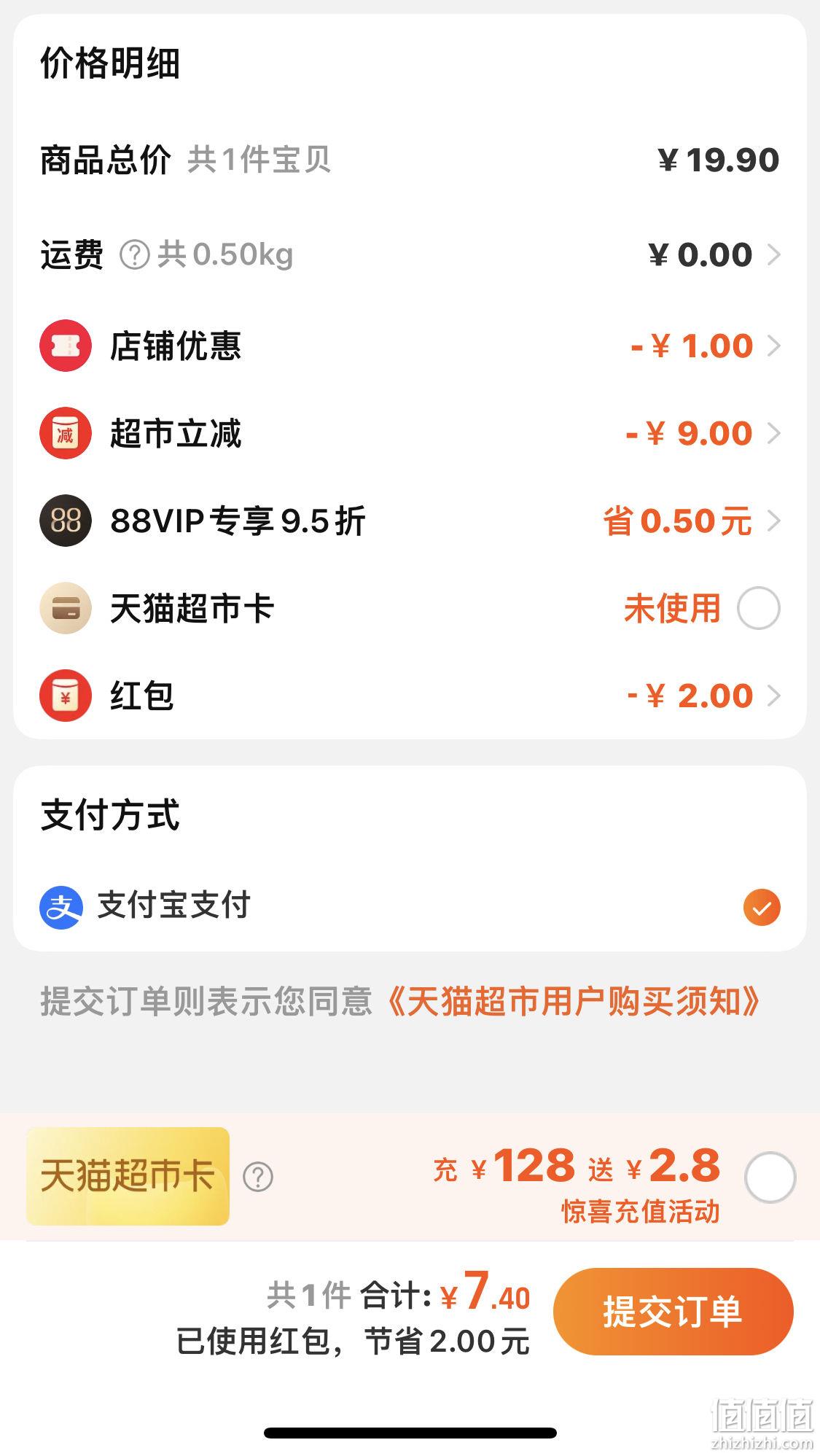Tap the 运费 question mark help icon
This screenshot has height=1456, width=820.
pos(134,255)
